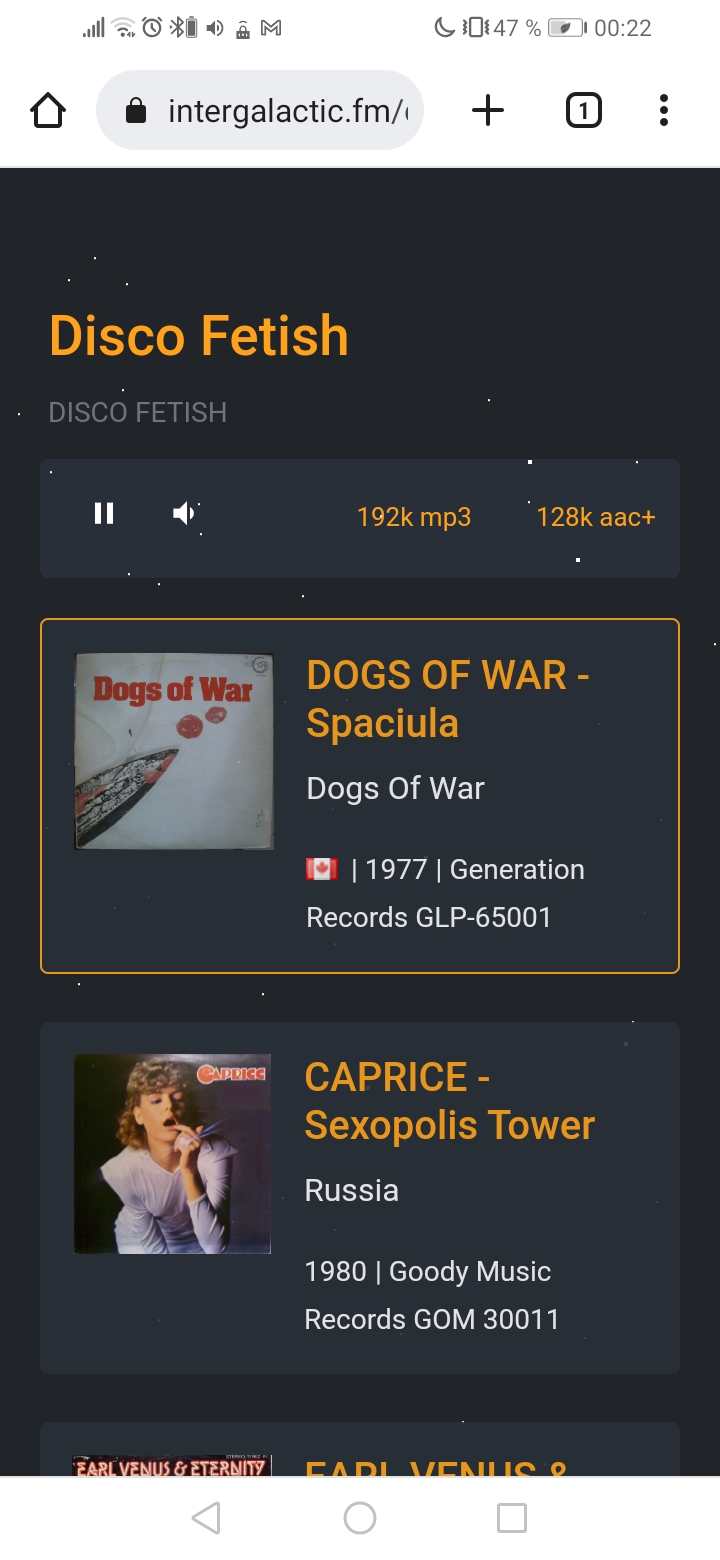Open the browser home page
The height and width of the screenshot is (1560, 720).
tap(48, 110)
